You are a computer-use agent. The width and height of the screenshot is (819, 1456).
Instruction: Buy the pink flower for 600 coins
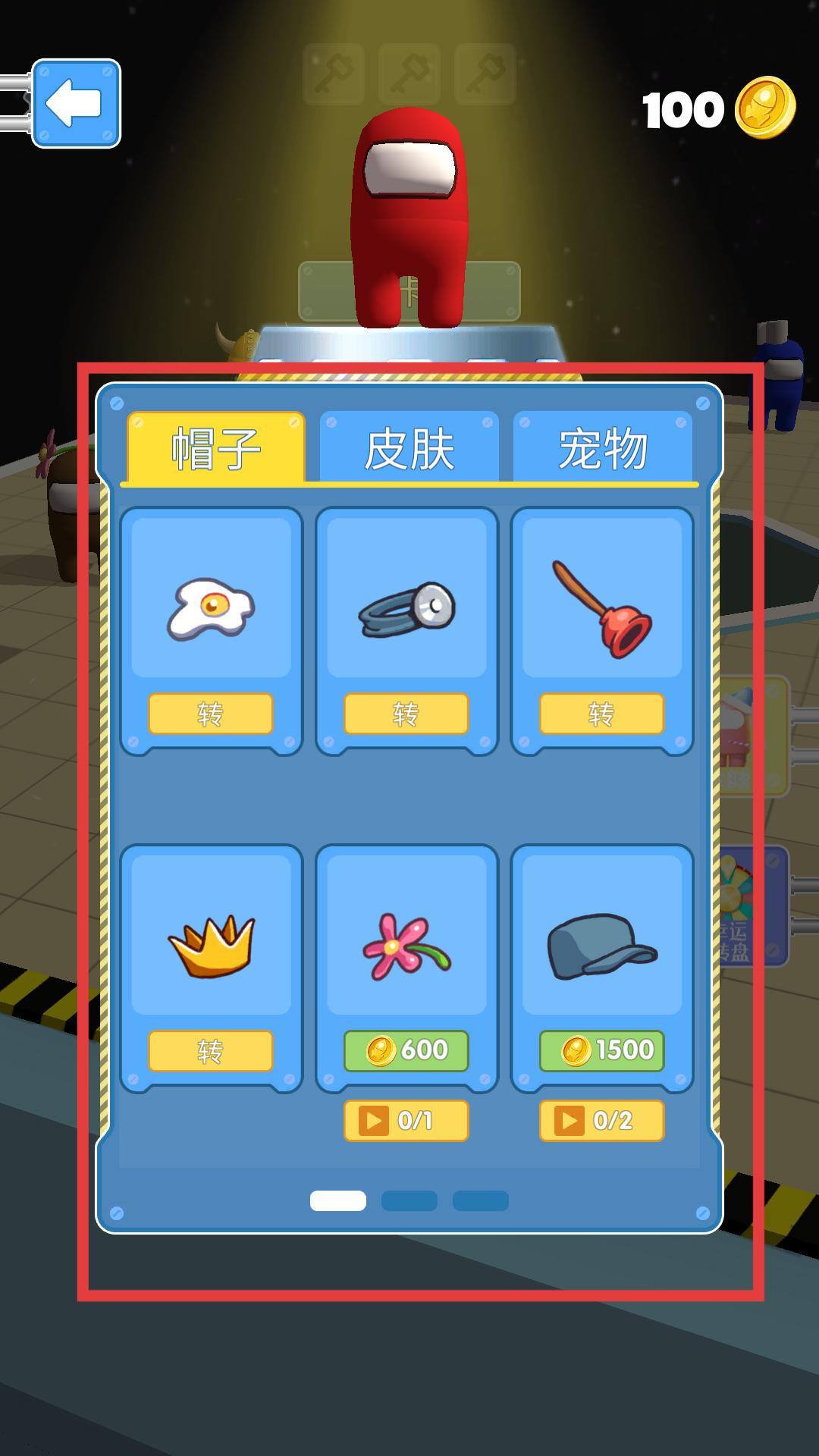click(x=406, y=1050)
